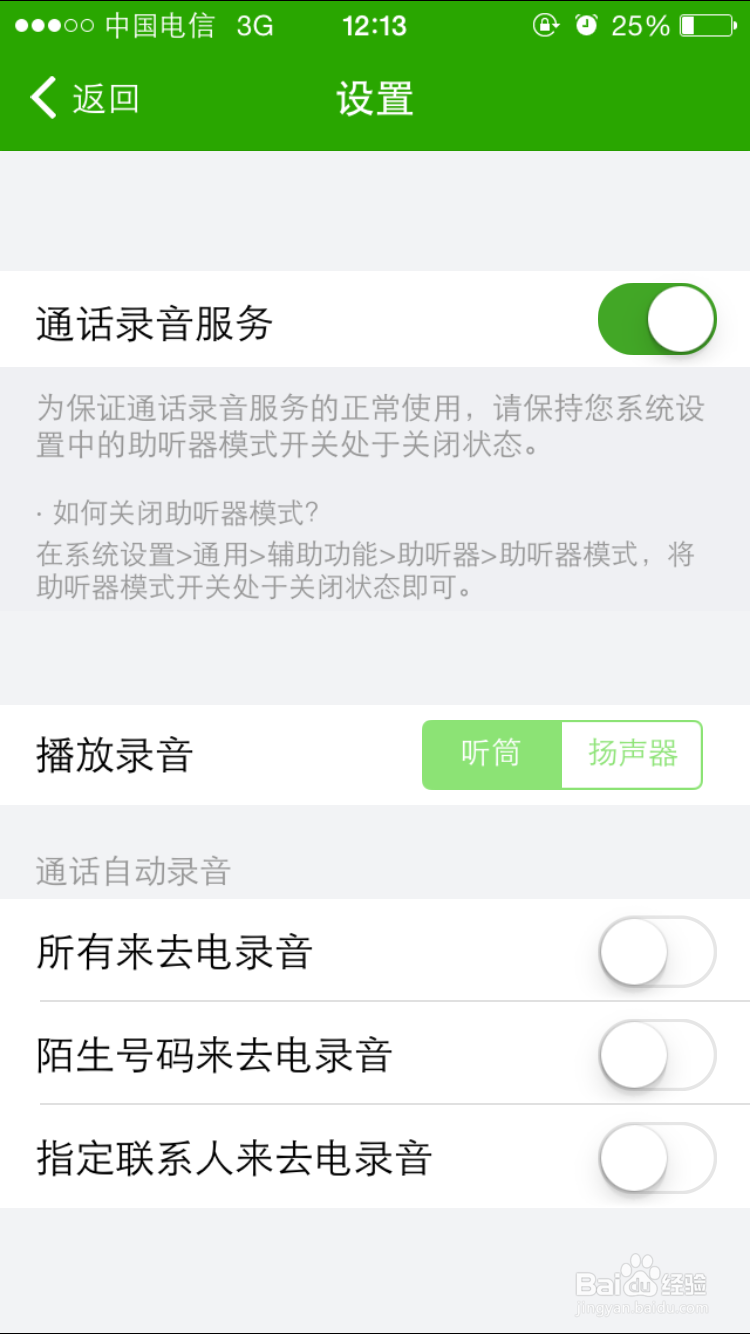
Task: Click the orientation lock icon in status bar
Action: pyautogui.click(x=546, y=25)
